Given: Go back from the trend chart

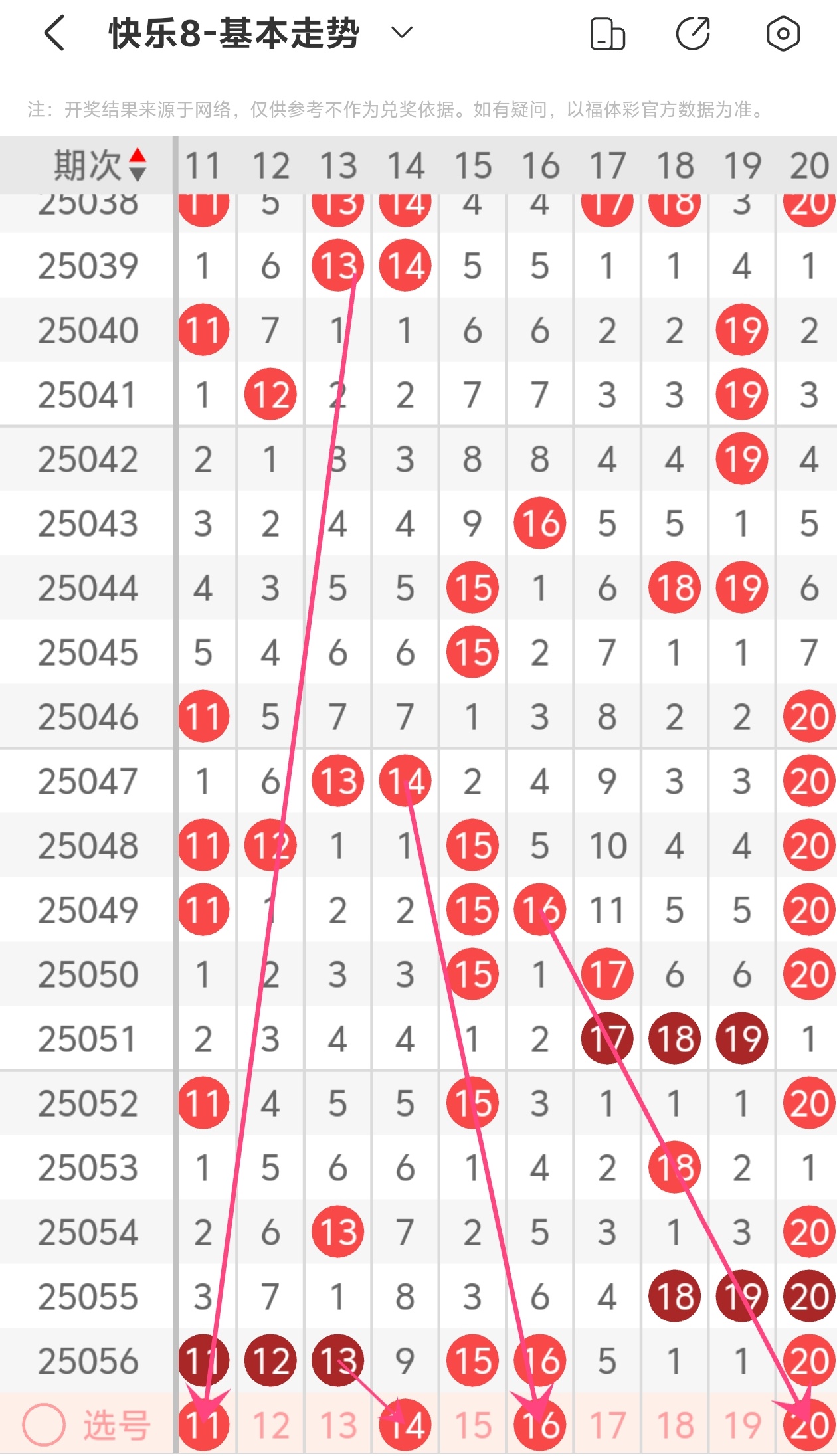Looking at the screenshot, I should (54, 33).
